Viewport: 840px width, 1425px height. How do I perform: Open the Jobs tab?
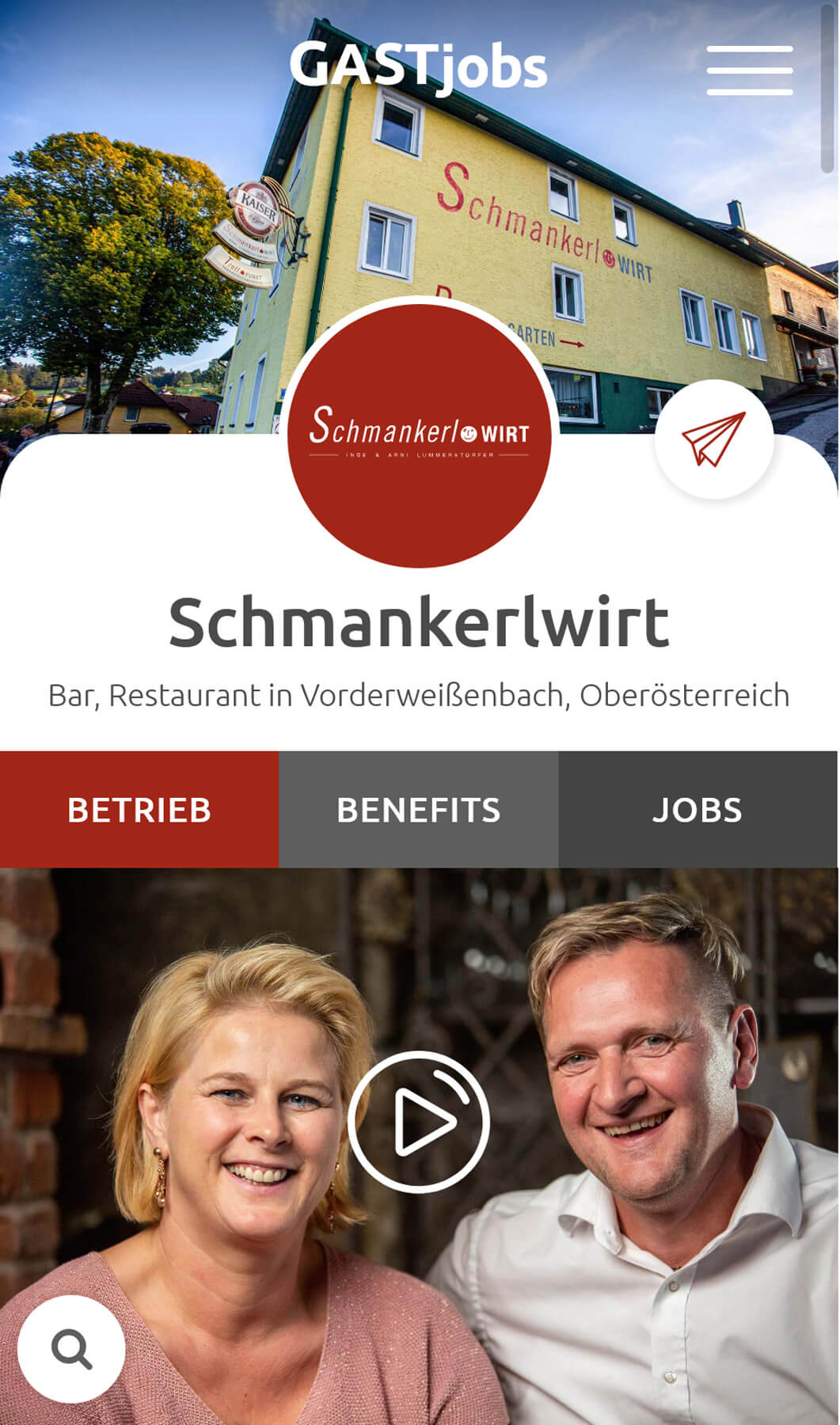pos(698,809)
